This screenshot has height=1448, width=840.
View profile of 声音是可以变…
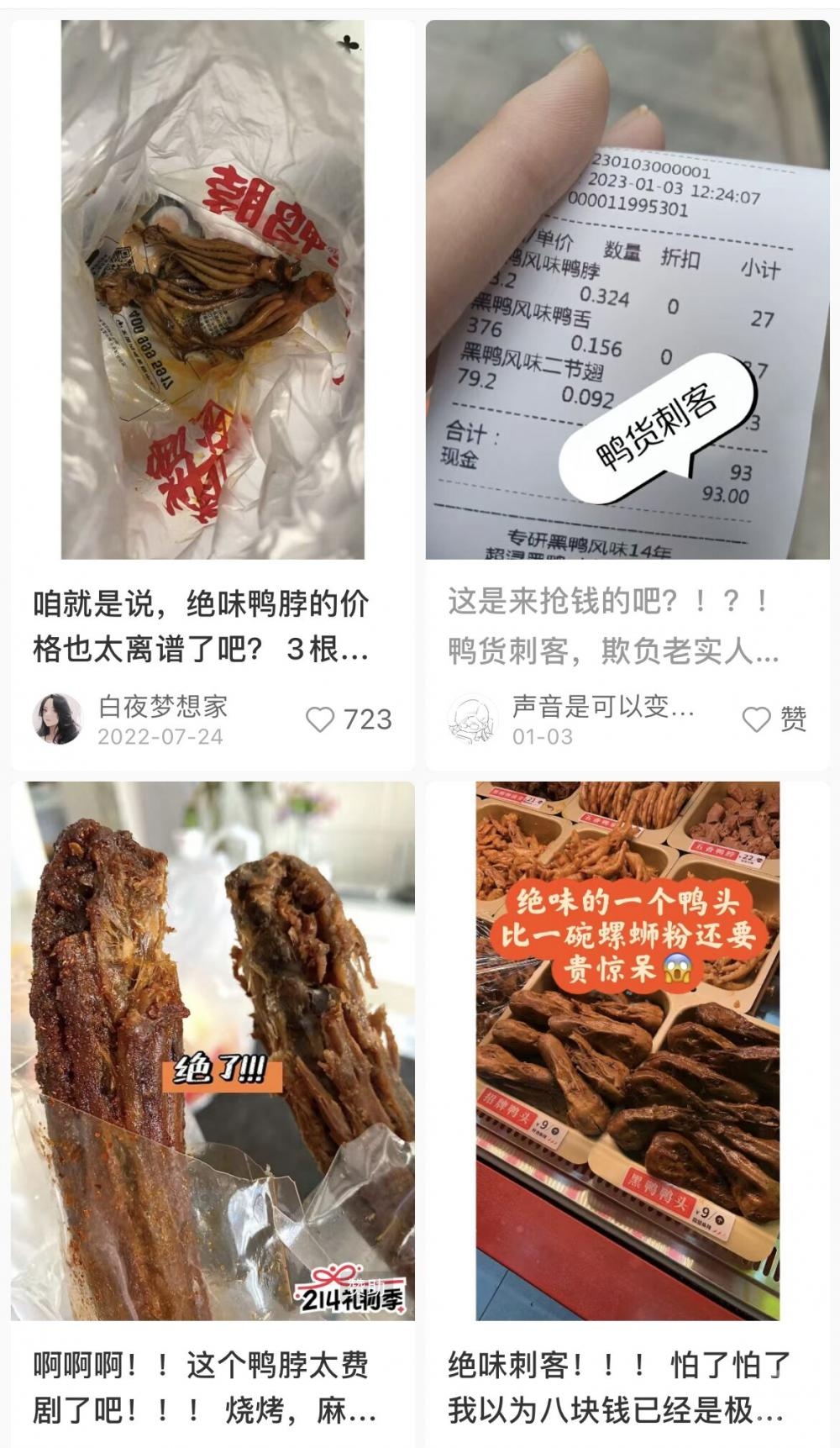[472, 719]
